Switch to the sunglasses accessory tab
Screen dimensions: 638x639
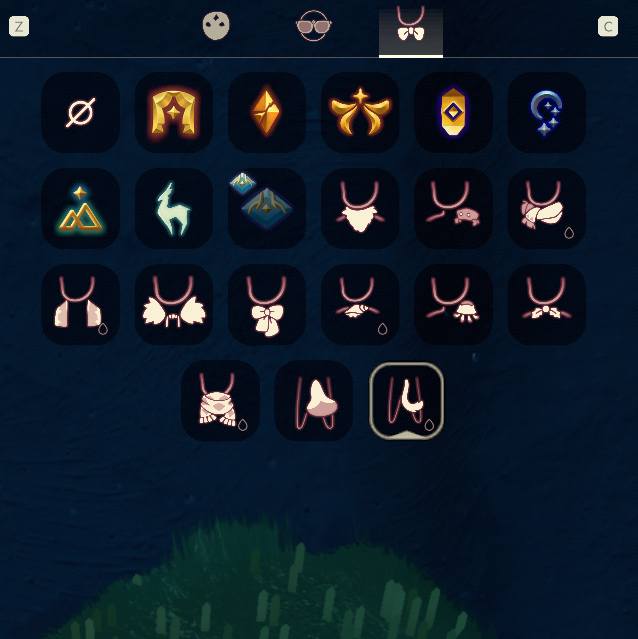tap(313, 27)
